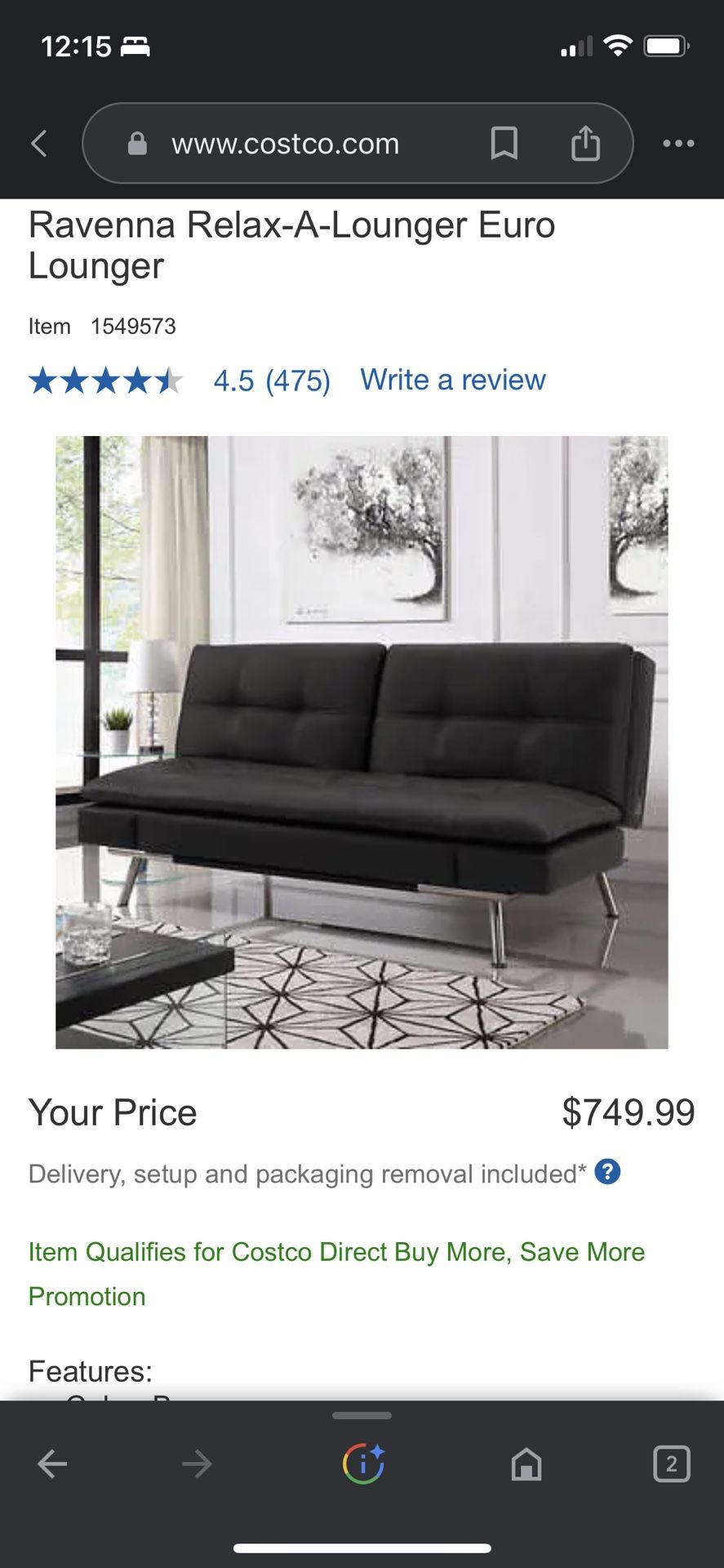Open the costco.com address bar
This screenshot has height=1568, width=724.
click(284, 144)
